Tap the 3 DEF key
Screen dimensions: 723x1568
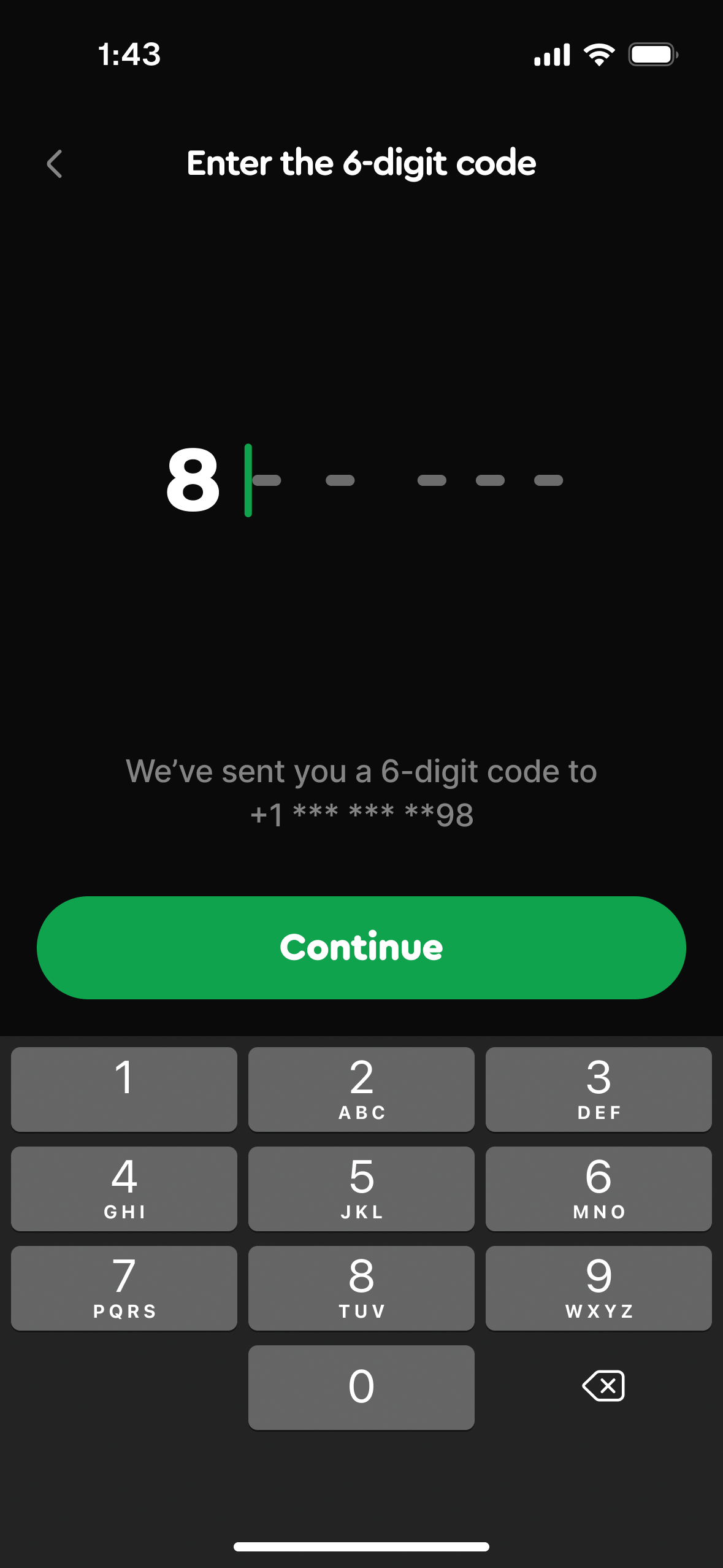click(598, 1090)
